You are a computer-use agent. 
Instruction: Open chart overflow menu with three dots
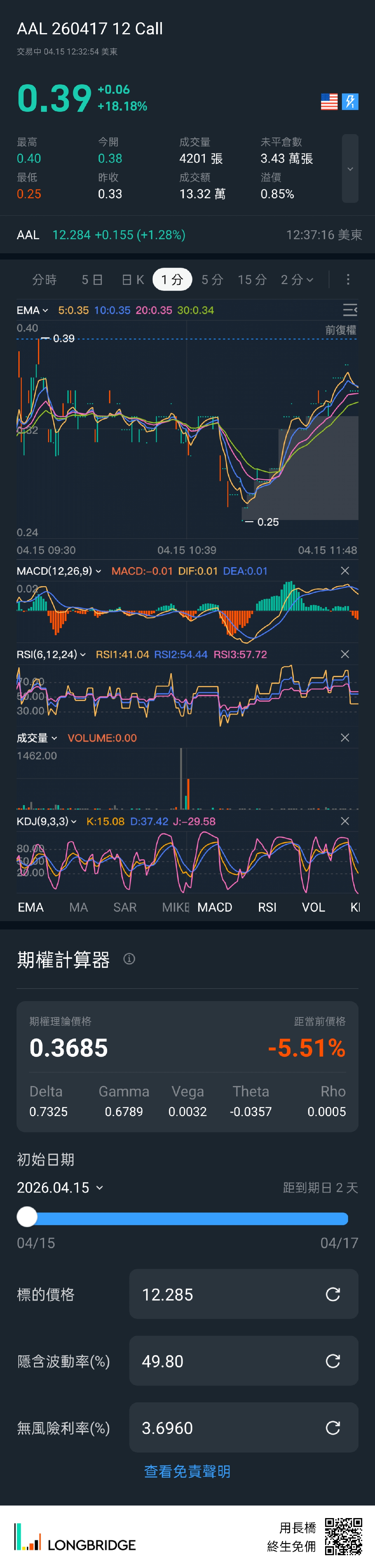tap(348, 279)
